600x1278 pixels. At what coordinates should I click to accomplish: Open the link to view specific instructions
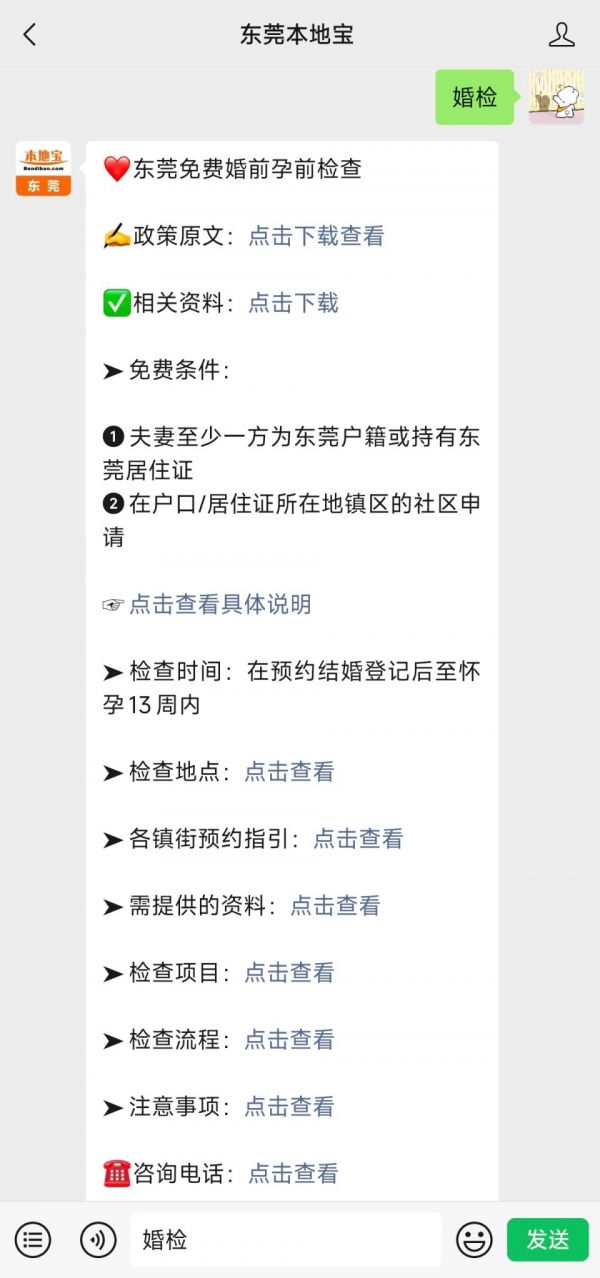[220, 604]
